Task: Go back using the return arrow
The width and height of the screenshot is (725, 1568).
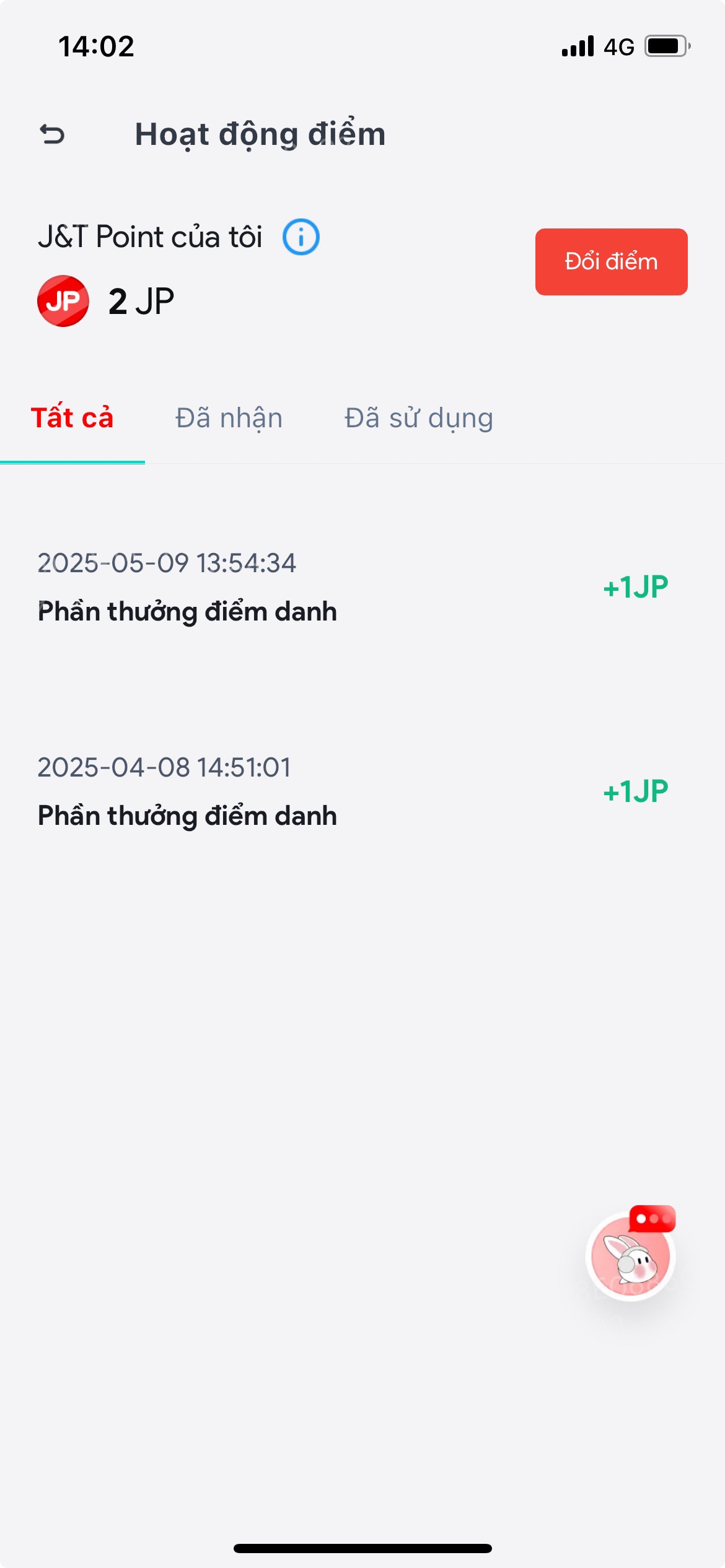Action: [x=52, y=134]
